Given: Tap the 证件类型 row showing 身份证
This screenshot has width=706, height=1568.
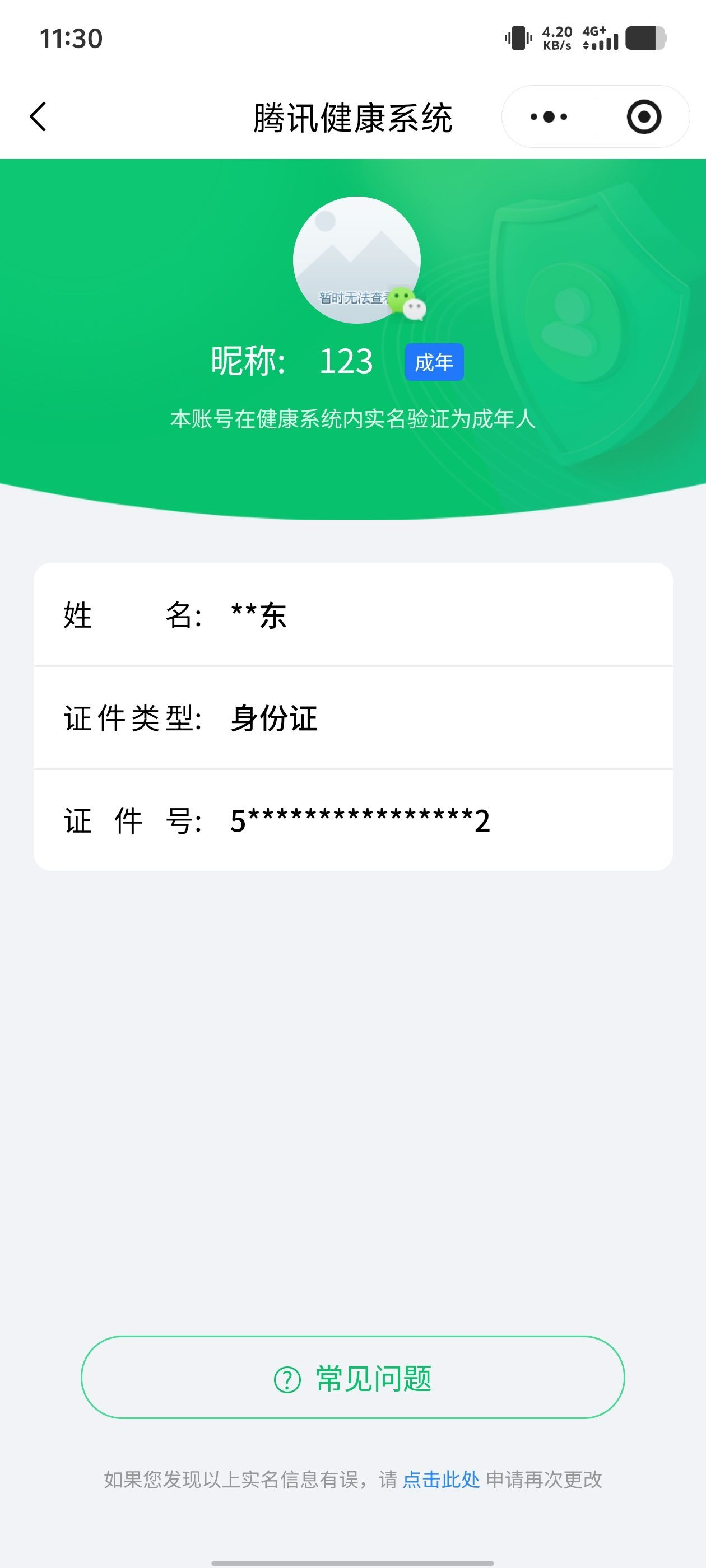Looking at the screenshot, I should [x=352, y=719].
